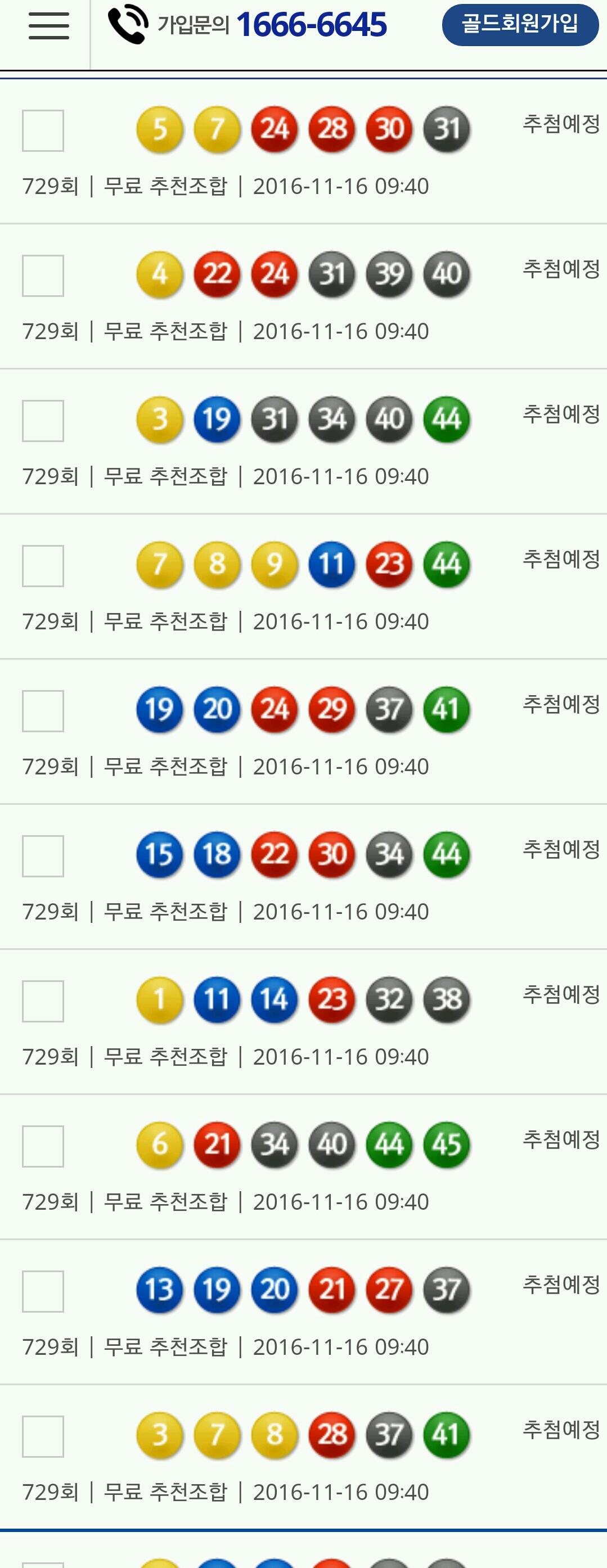607x1568 pixels.
Task: Select the checkbox for 4 22 24 31 39 40
Action: coord(43,276)
